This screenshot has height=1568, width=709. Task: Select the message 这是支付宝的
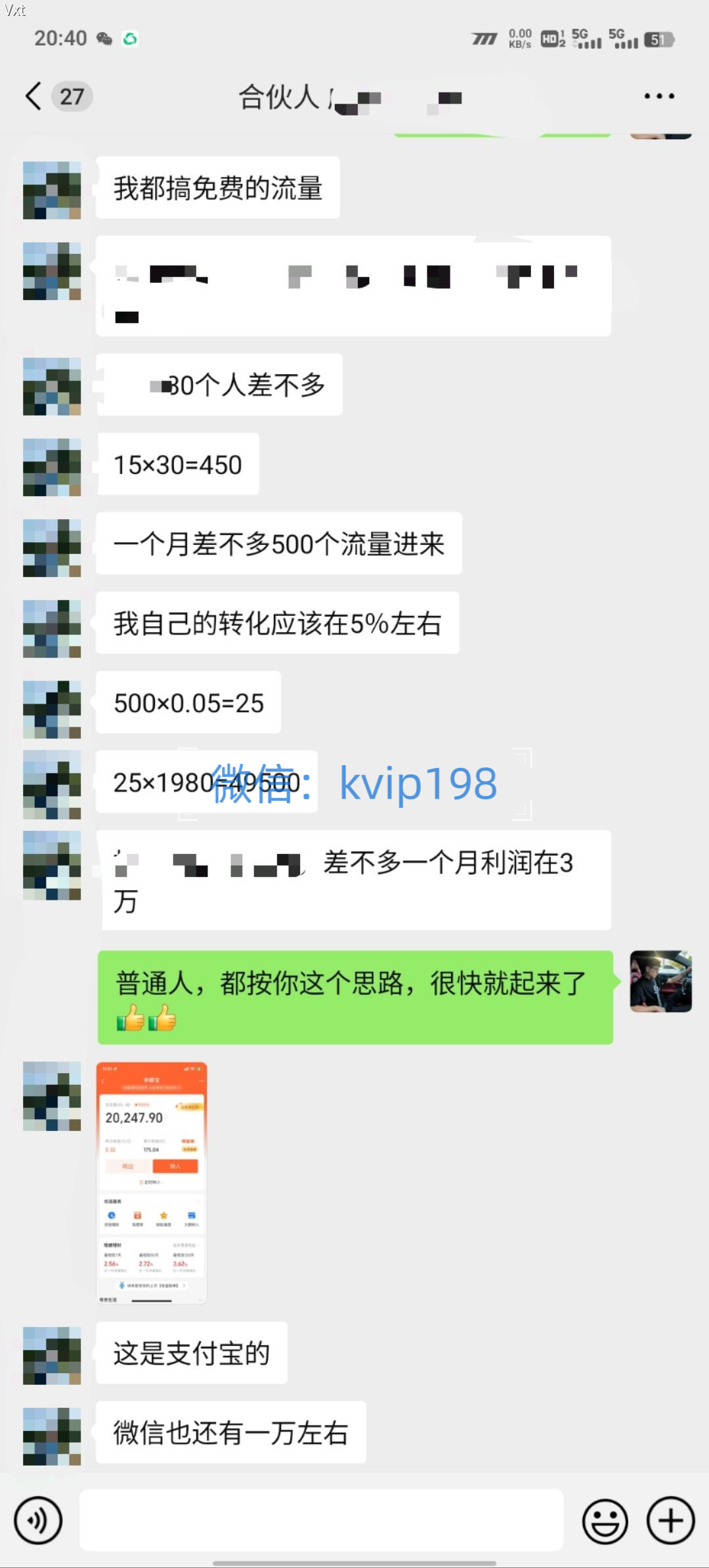pyautogui.click(x=190, y=1352)
